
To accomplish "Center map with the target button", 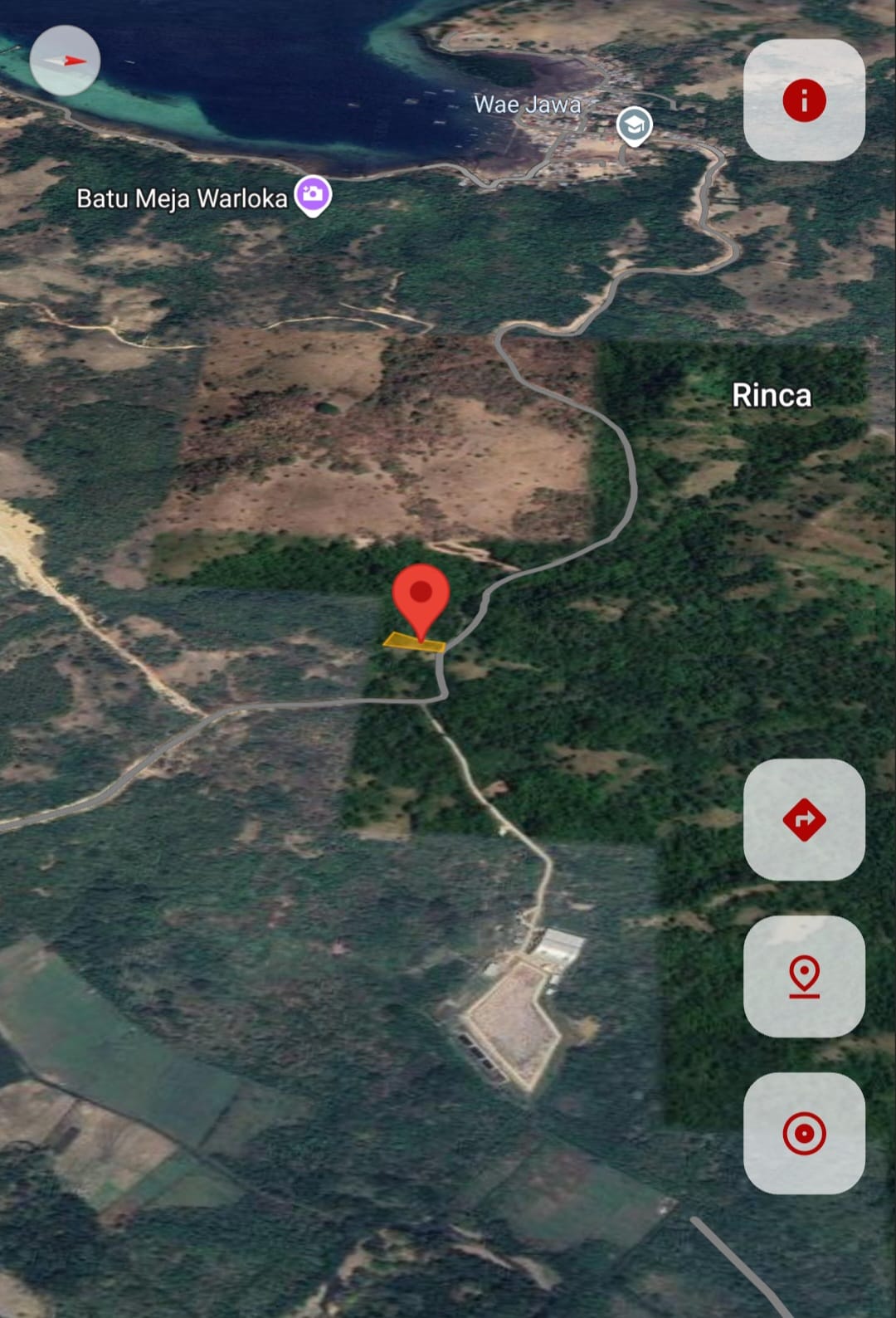I will click(x=804, y=1133).
